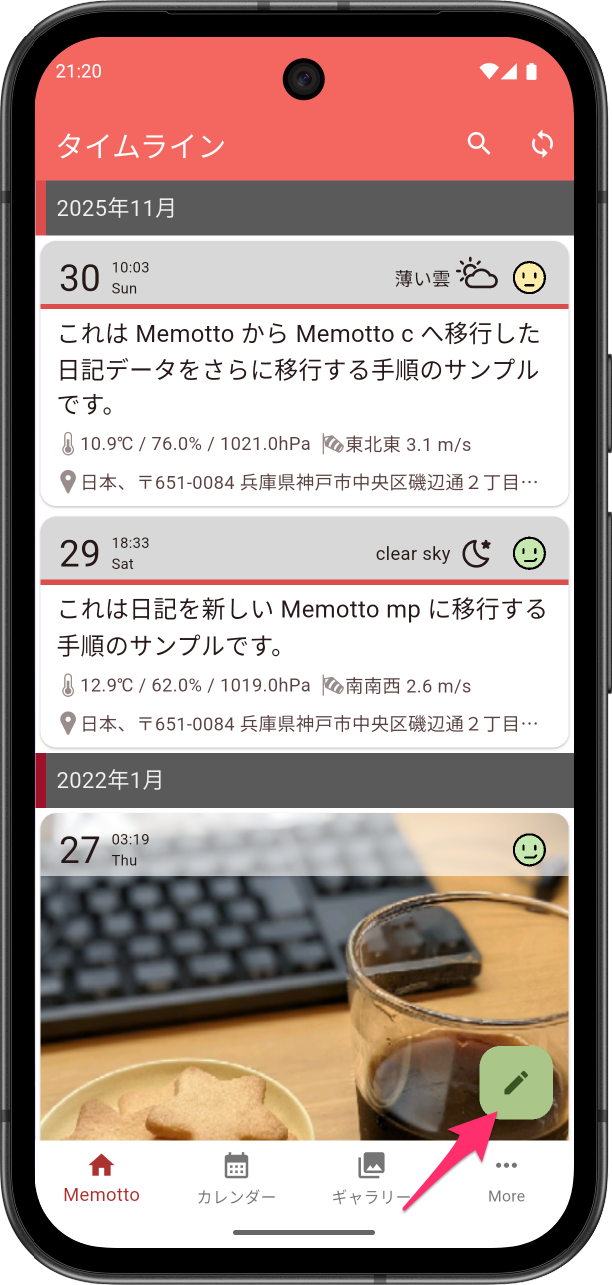Image resolution: width=612 pixels, height=1285 pixels.
Task: Open the photo entry dated 27 Thu
Action: [260, 980]
